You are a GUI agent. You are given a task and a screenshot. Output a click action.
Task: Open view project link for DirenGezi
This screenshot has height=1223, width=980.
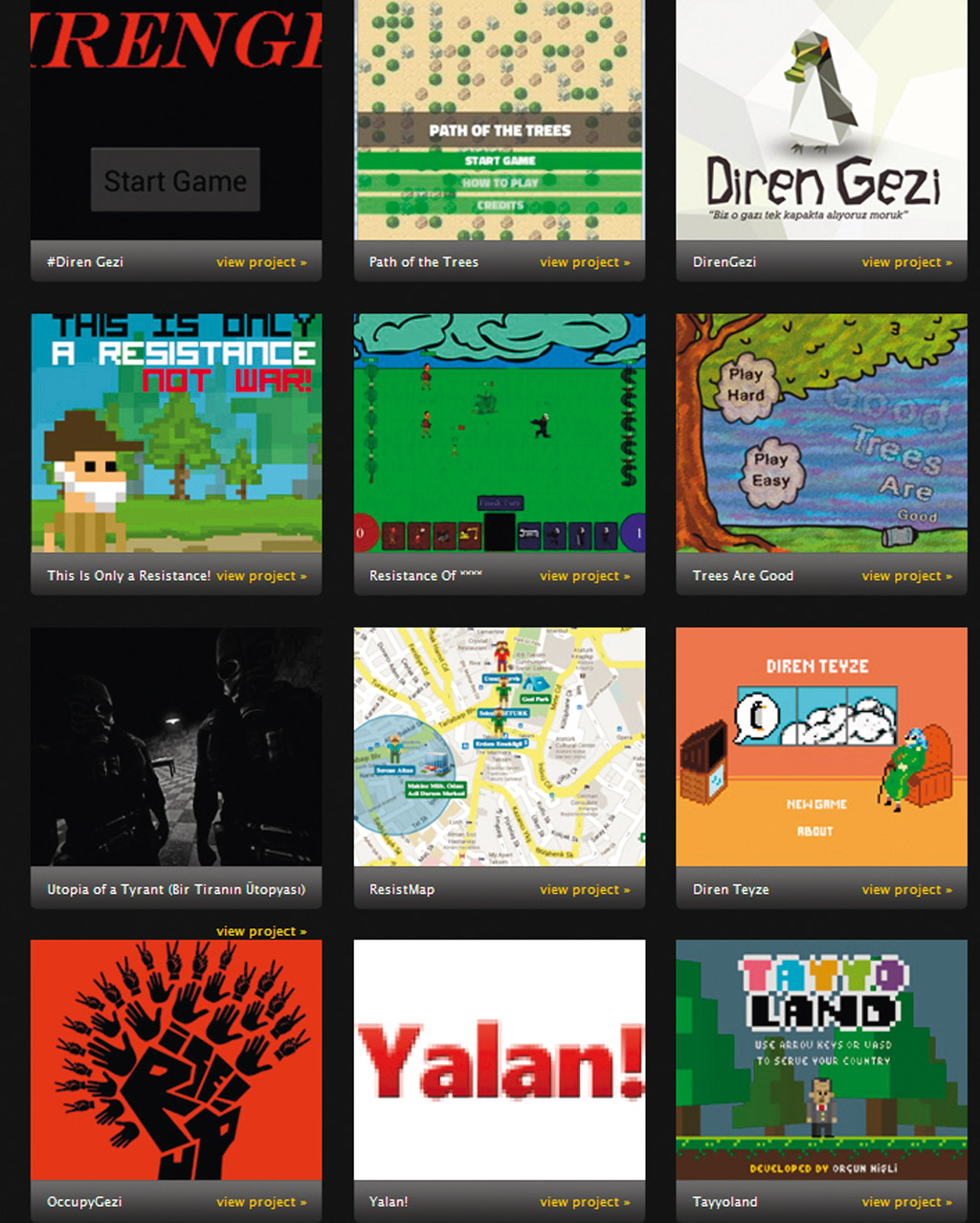pos(906,262)
